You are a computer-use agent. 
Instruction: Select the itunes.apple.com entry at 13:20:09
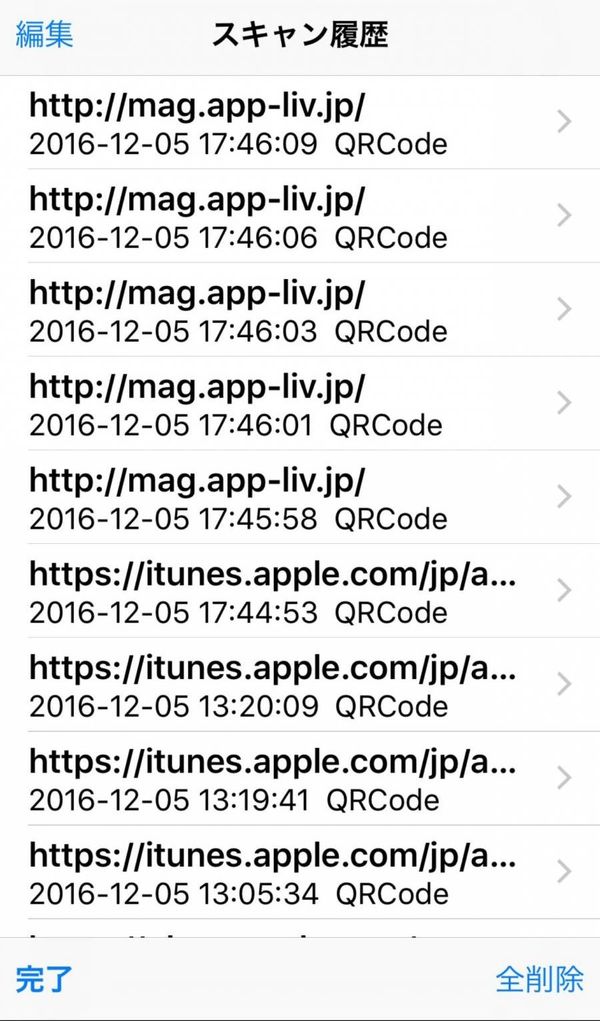(x=300, y=685)
